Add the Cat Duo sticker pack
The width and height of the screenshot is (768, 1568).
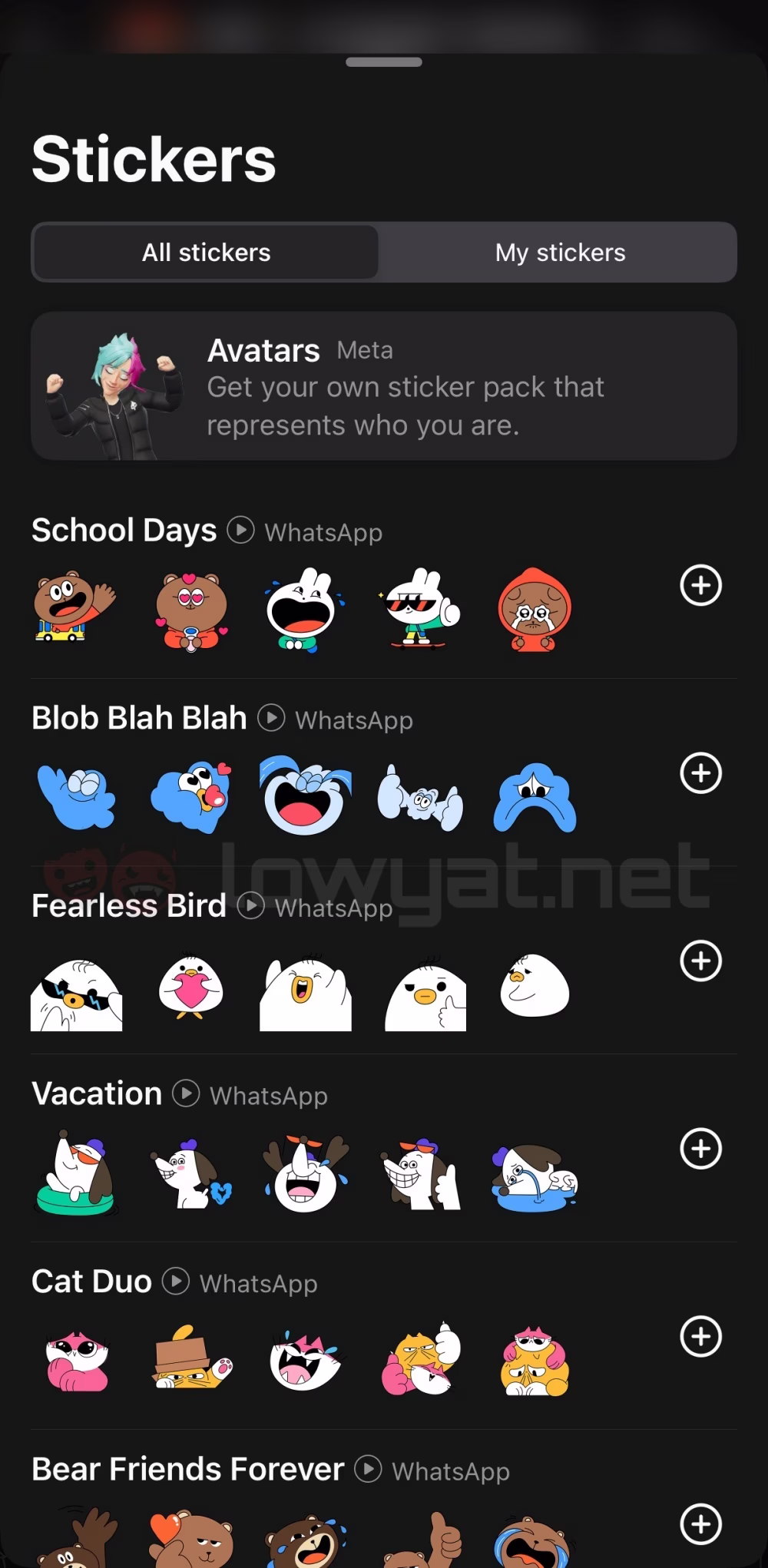tap(700, 1336)
